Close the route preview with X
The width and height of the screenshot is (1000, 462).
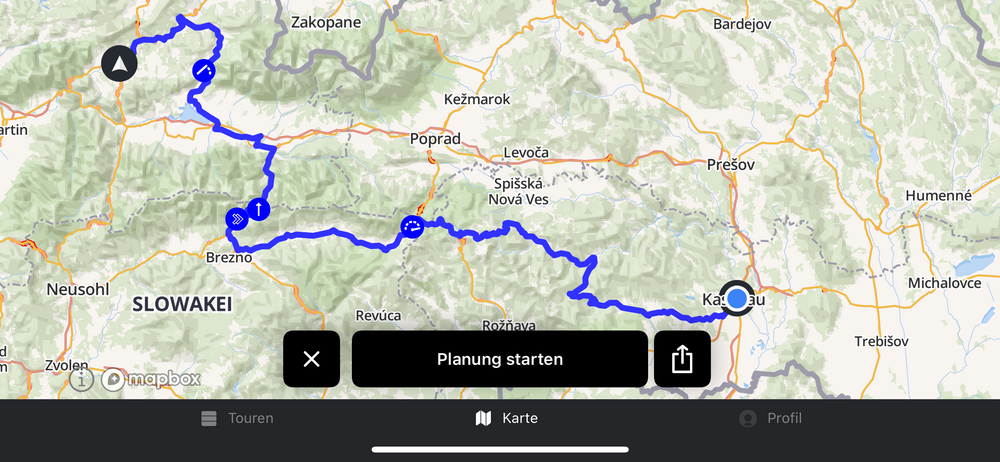pos(311,359)
